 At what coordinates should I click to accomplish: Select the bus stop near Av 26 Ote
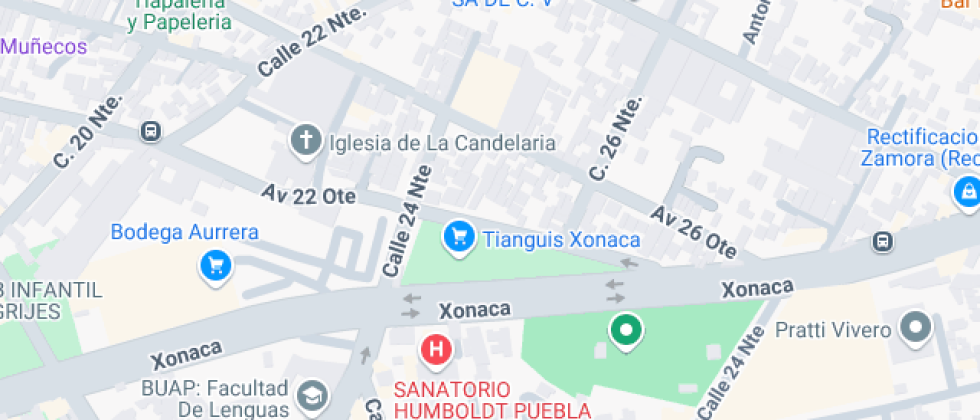click(882, 241)
